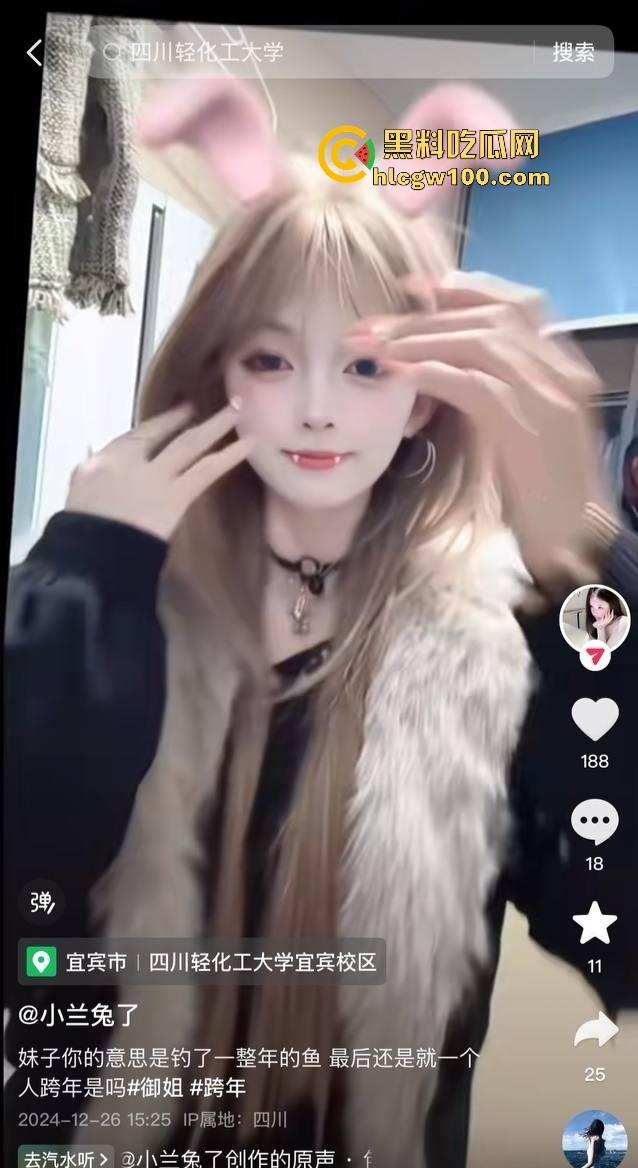Open the #跨年 hashtag
The width and height of the screenshot is (638, 1168).
click(217, 1087)
